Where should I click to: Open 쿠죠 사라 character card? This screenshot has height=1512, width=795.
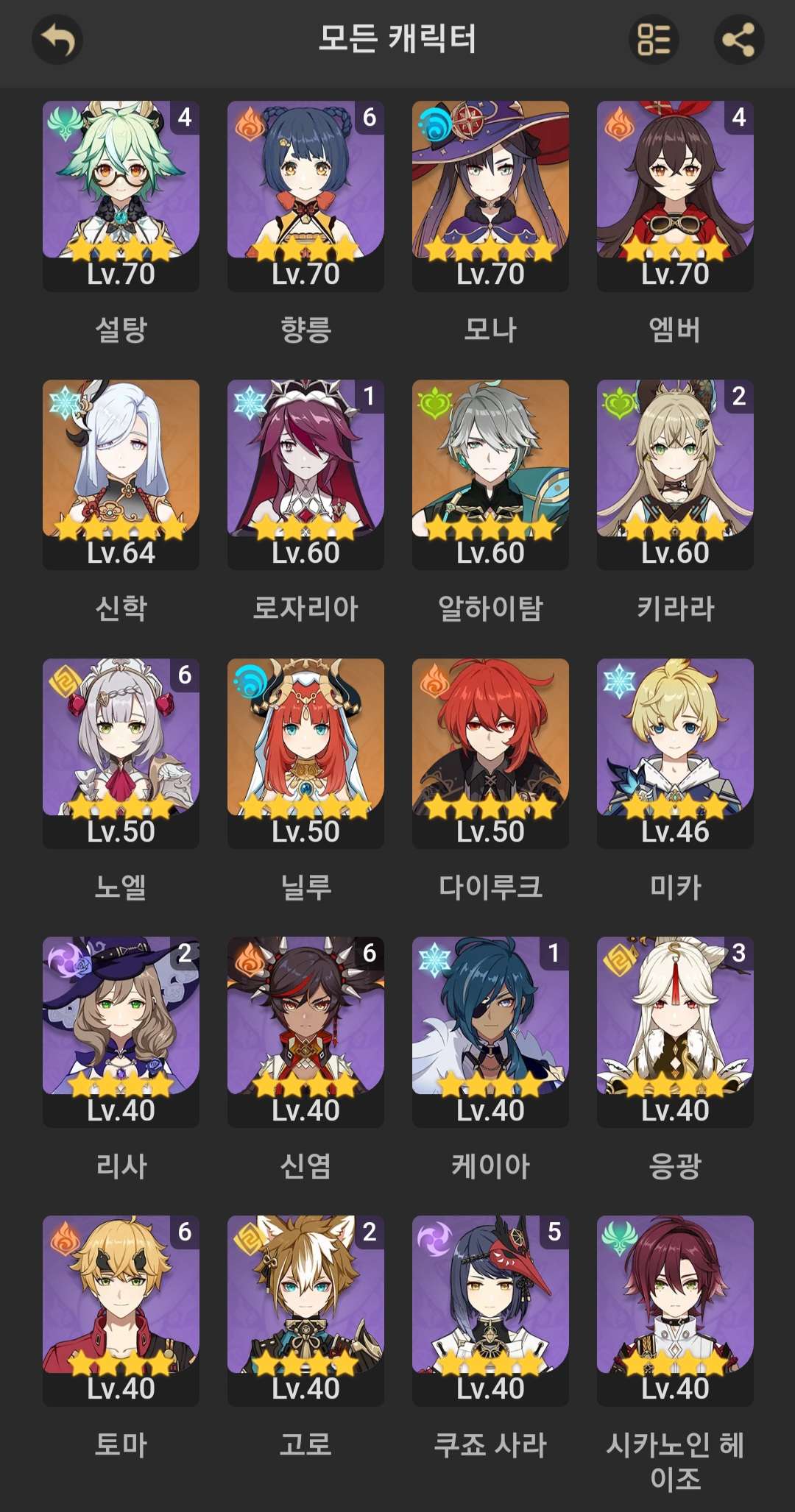coord(490,1310)
